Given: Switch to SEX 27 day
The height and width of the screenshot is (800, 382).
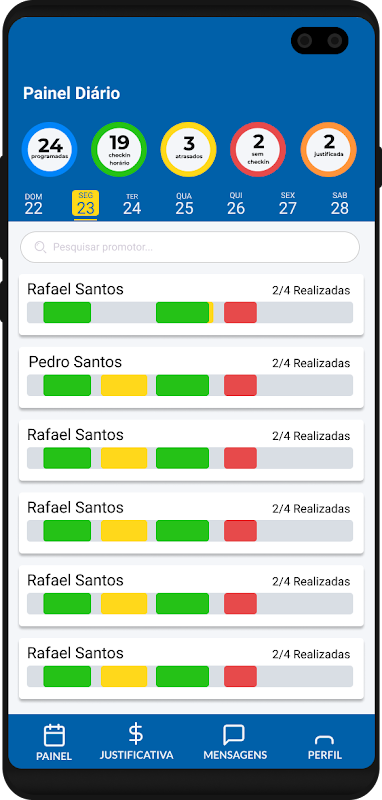Looking at the screenshot, I should coord(288,204).
